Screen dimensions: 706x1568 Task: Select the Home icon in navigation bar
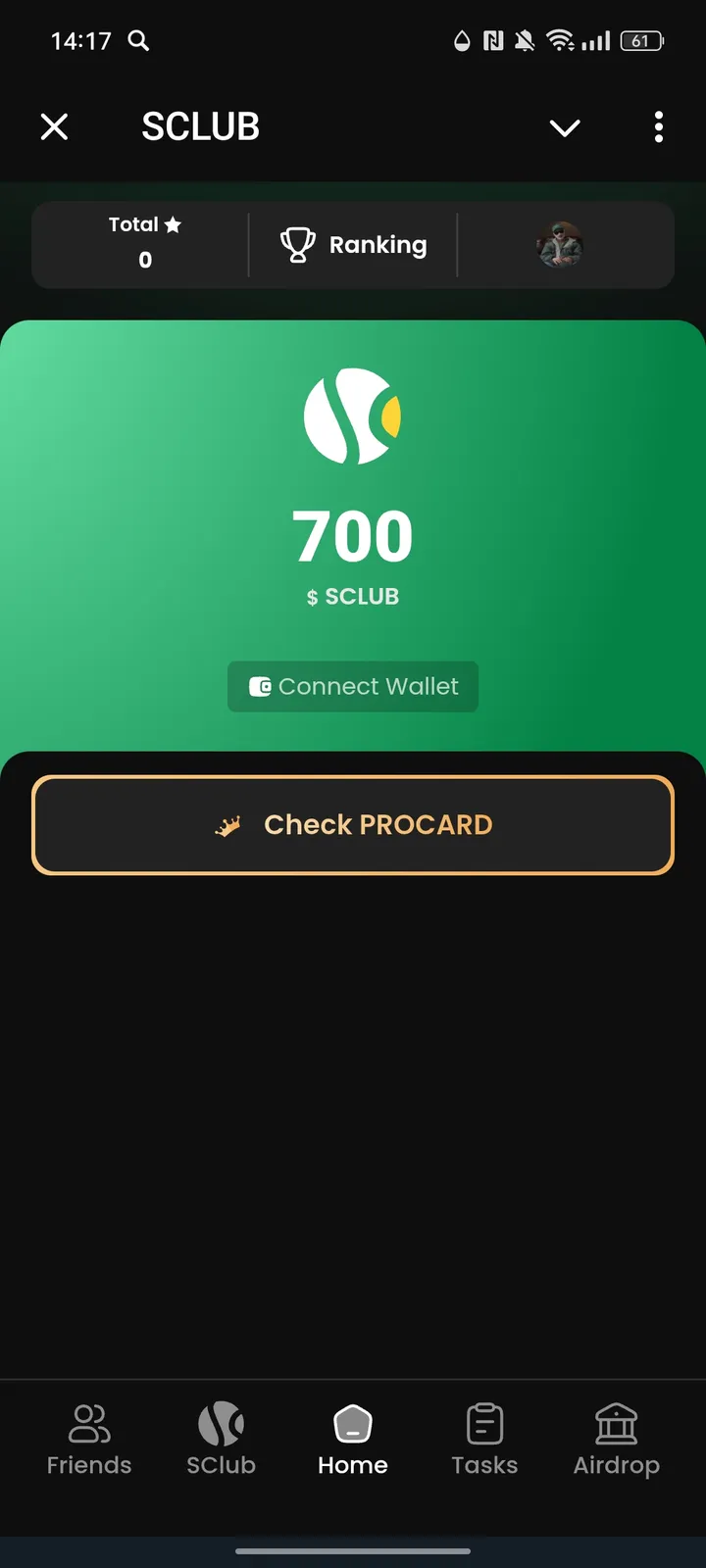point(352,1423)
